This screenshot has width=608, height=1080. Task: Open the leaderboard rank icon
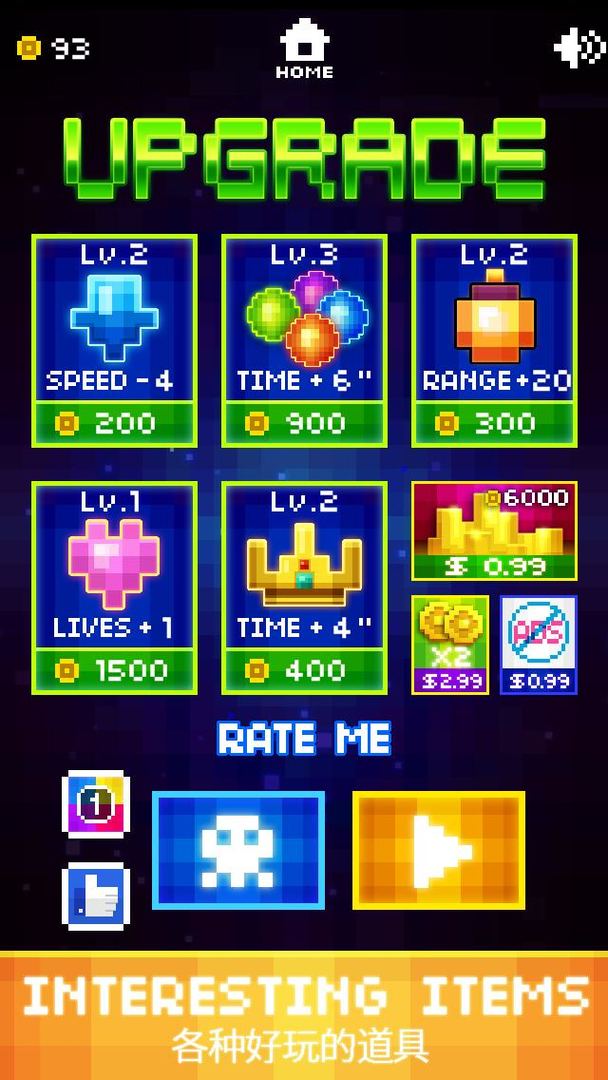(95, 803)
